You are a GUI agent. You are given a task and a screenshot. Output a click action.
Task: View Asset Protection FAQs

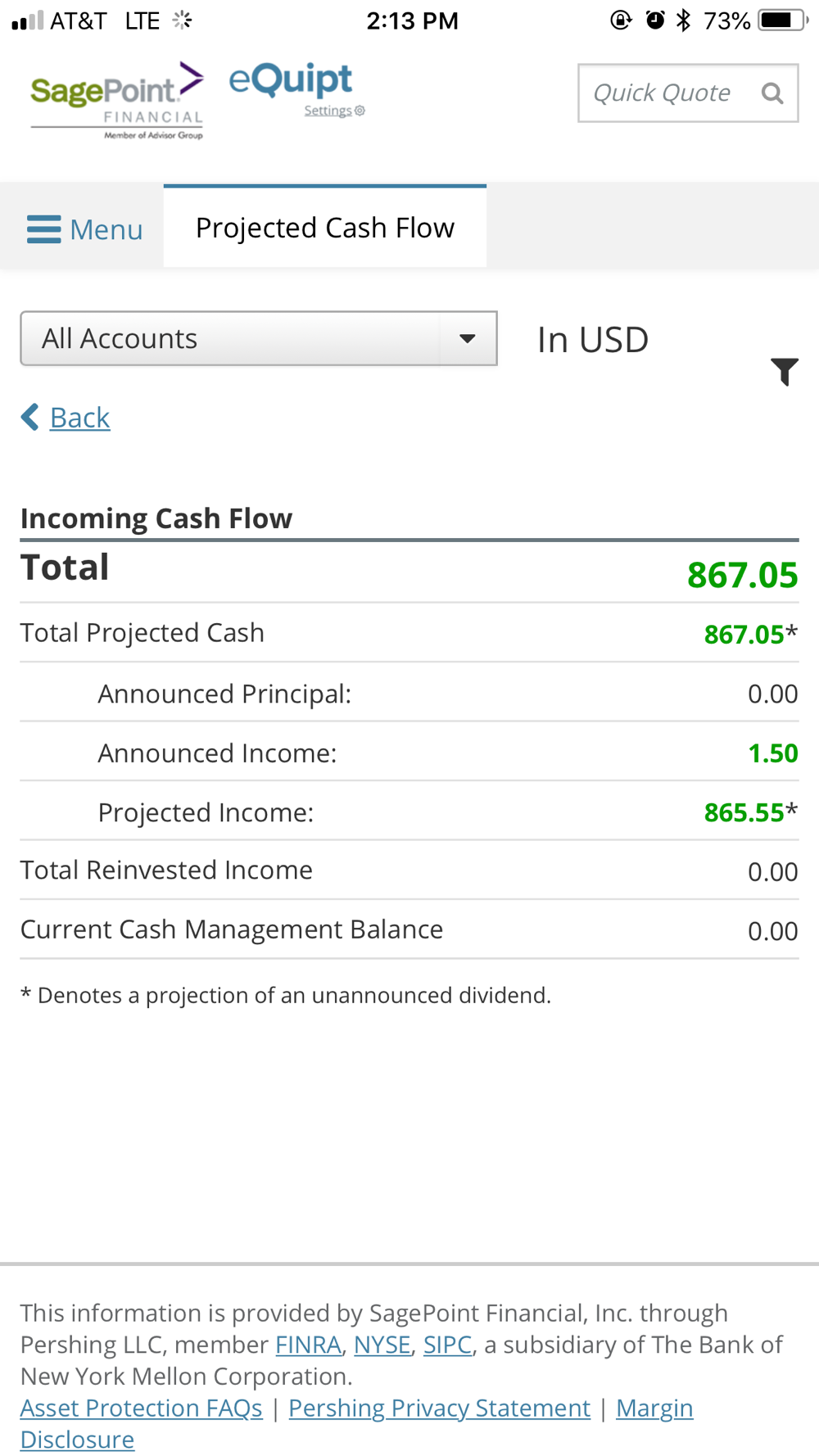pos(142,1408)
